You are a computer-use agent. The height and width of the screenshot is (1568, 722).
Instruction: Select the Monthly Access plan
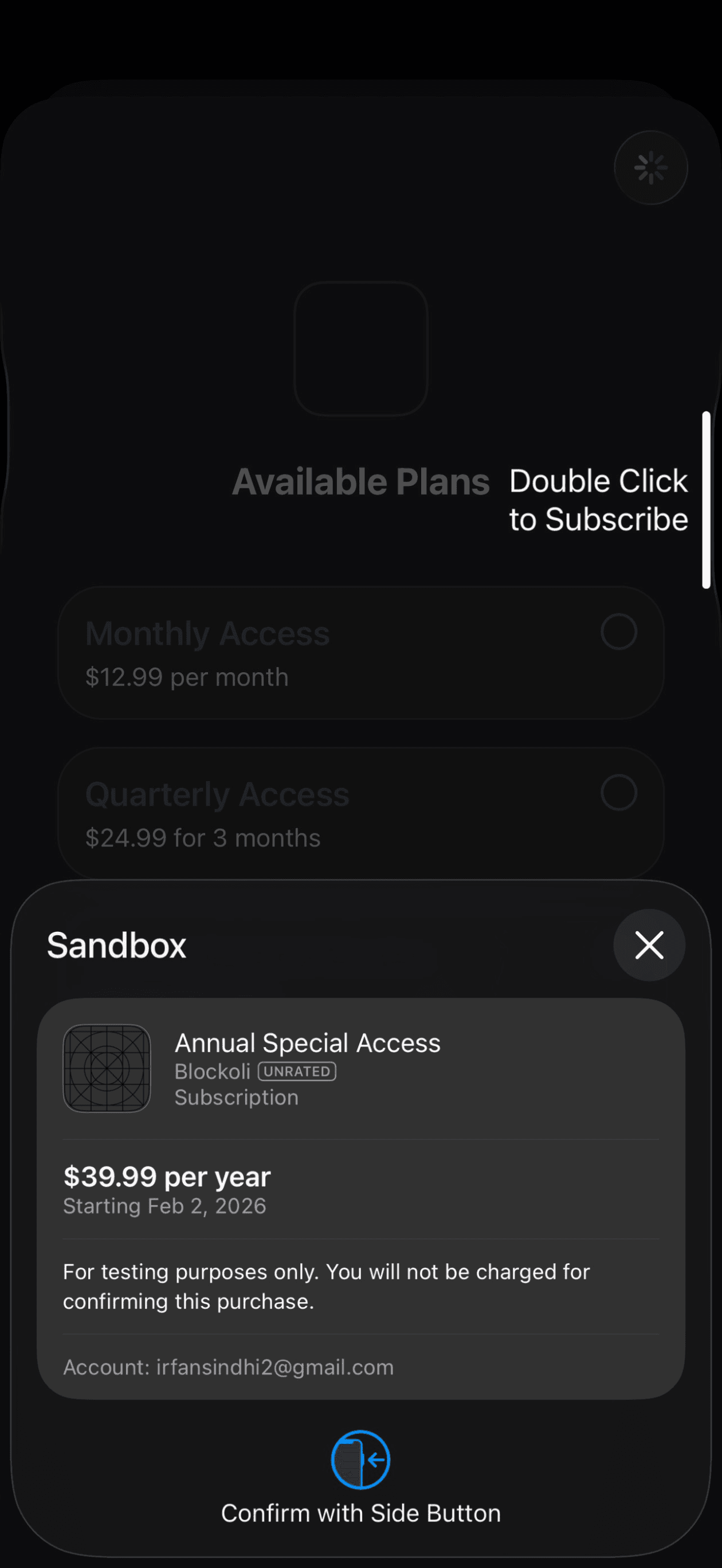coord(360,653)
